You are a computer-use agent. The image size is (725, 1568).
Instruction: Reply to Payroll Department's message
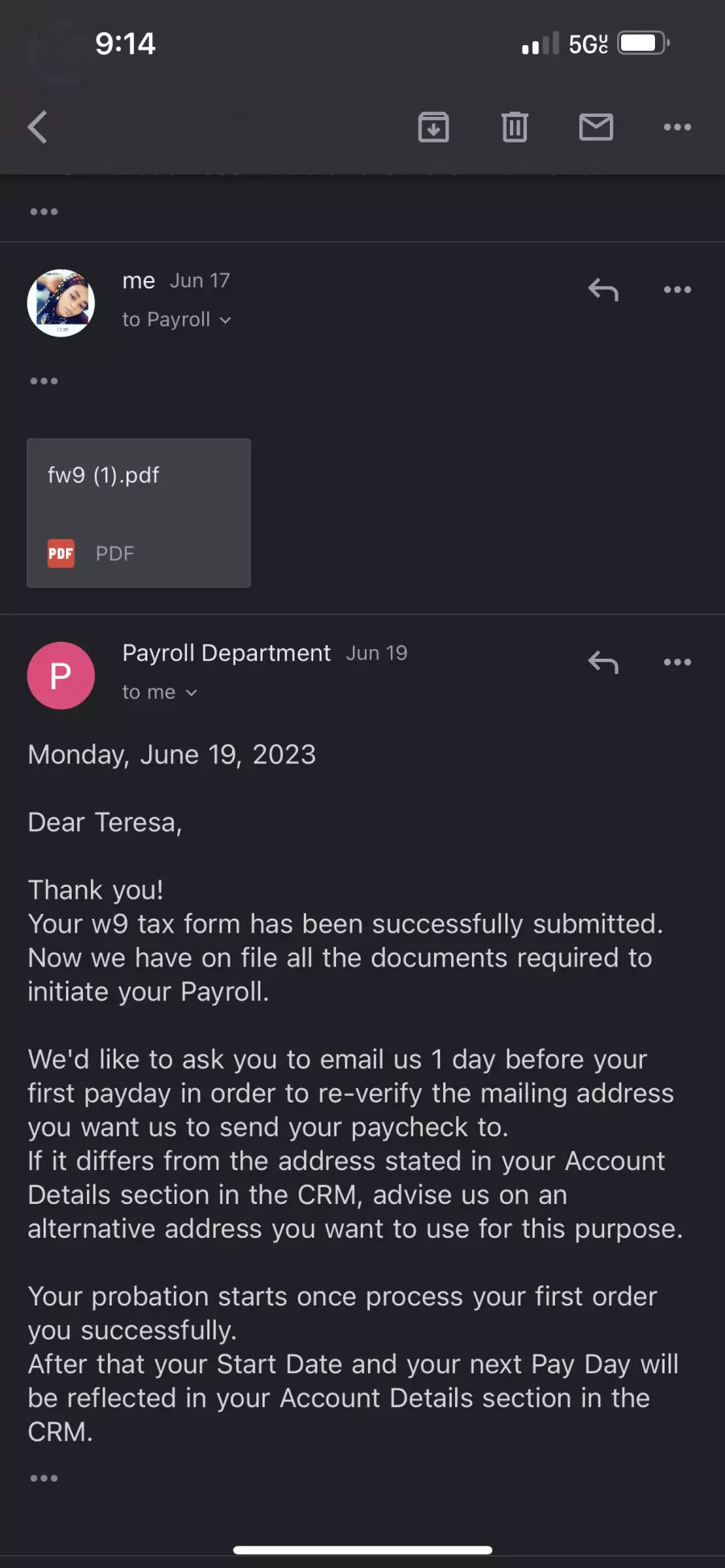pyautogui.click(x=603, y=663)
